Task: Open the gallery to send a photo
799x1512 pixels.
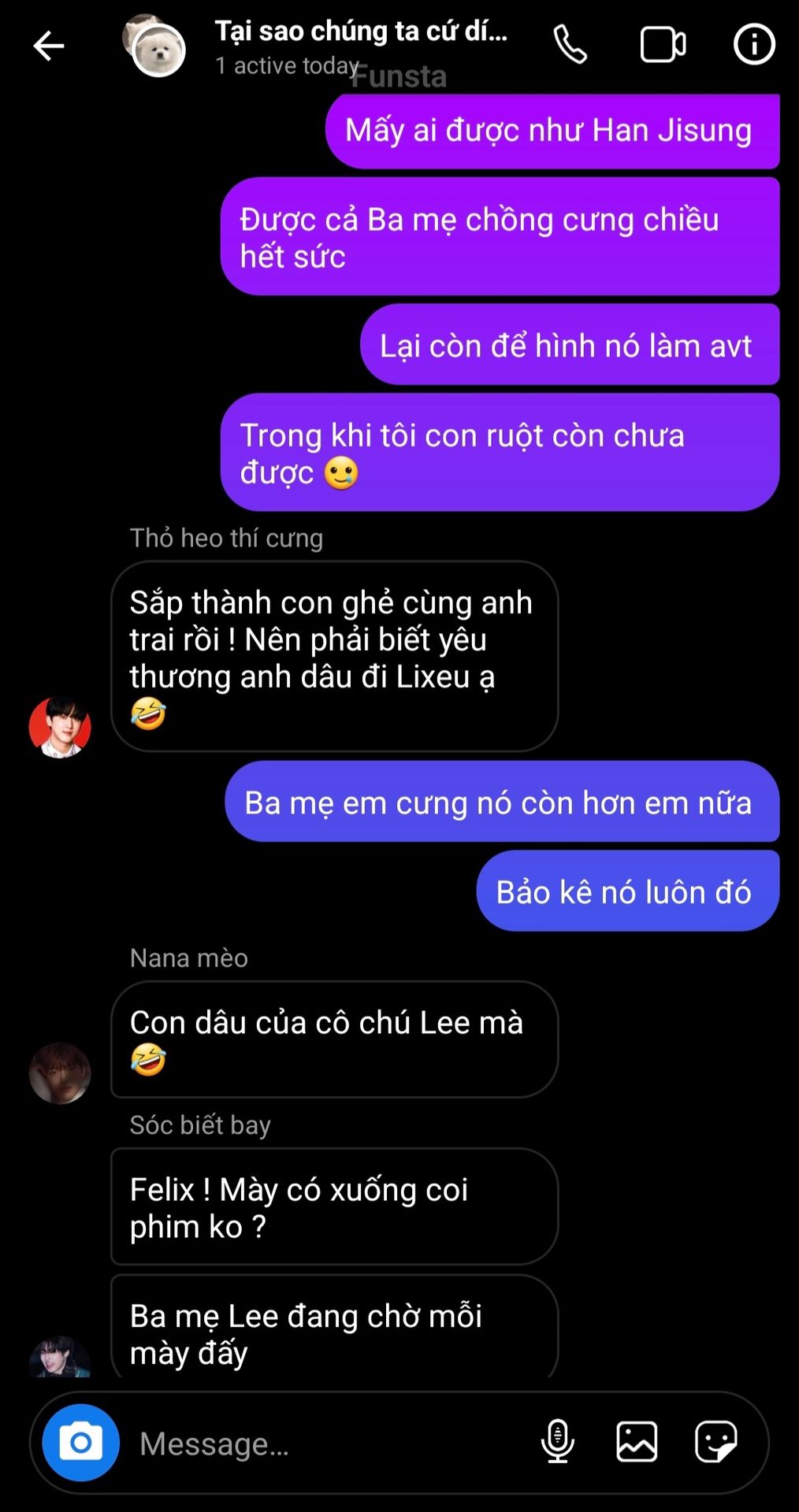Action: (x=637, y=1442)
